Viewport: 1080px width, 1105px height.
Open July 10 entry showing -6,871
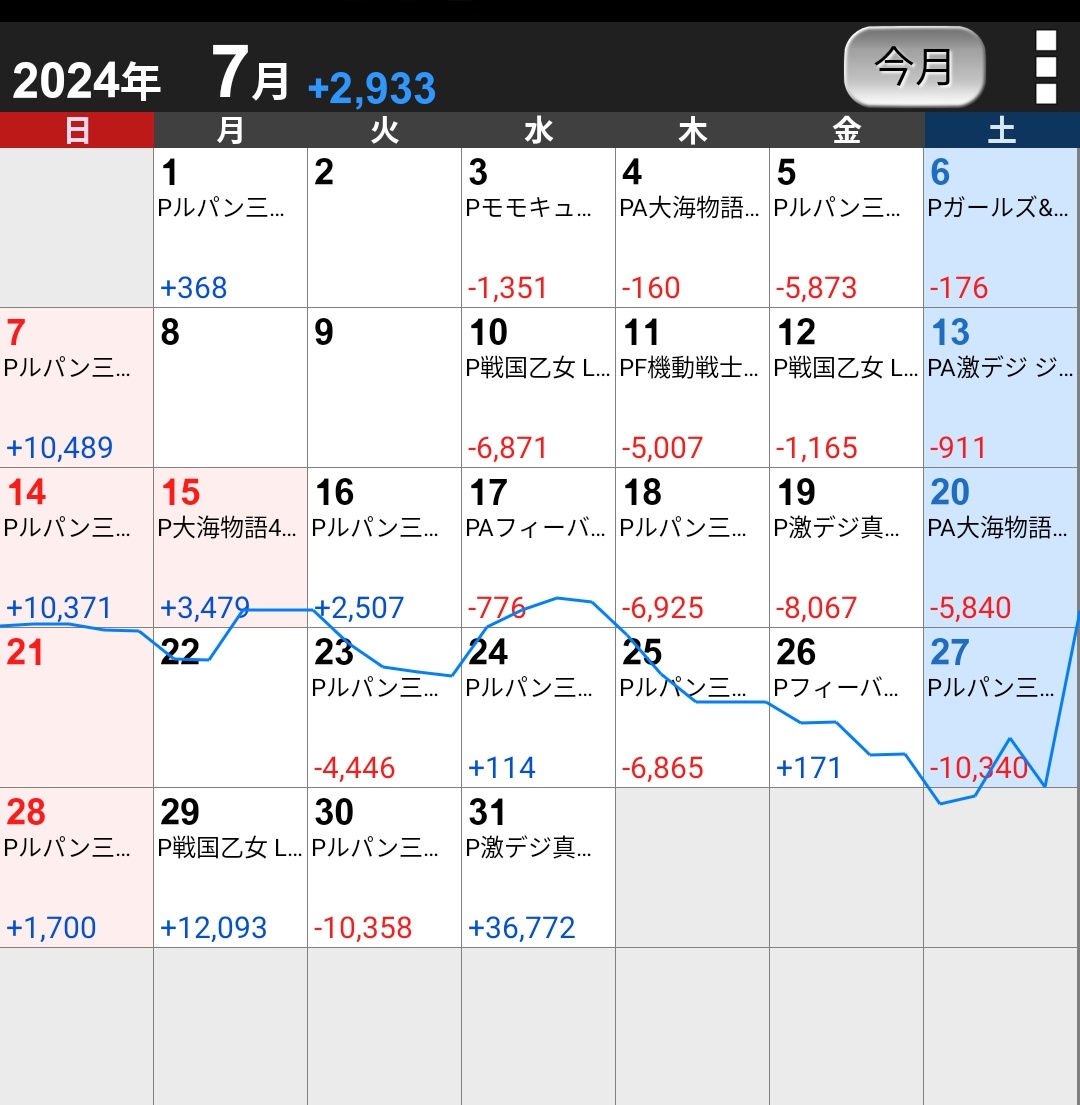539,388
